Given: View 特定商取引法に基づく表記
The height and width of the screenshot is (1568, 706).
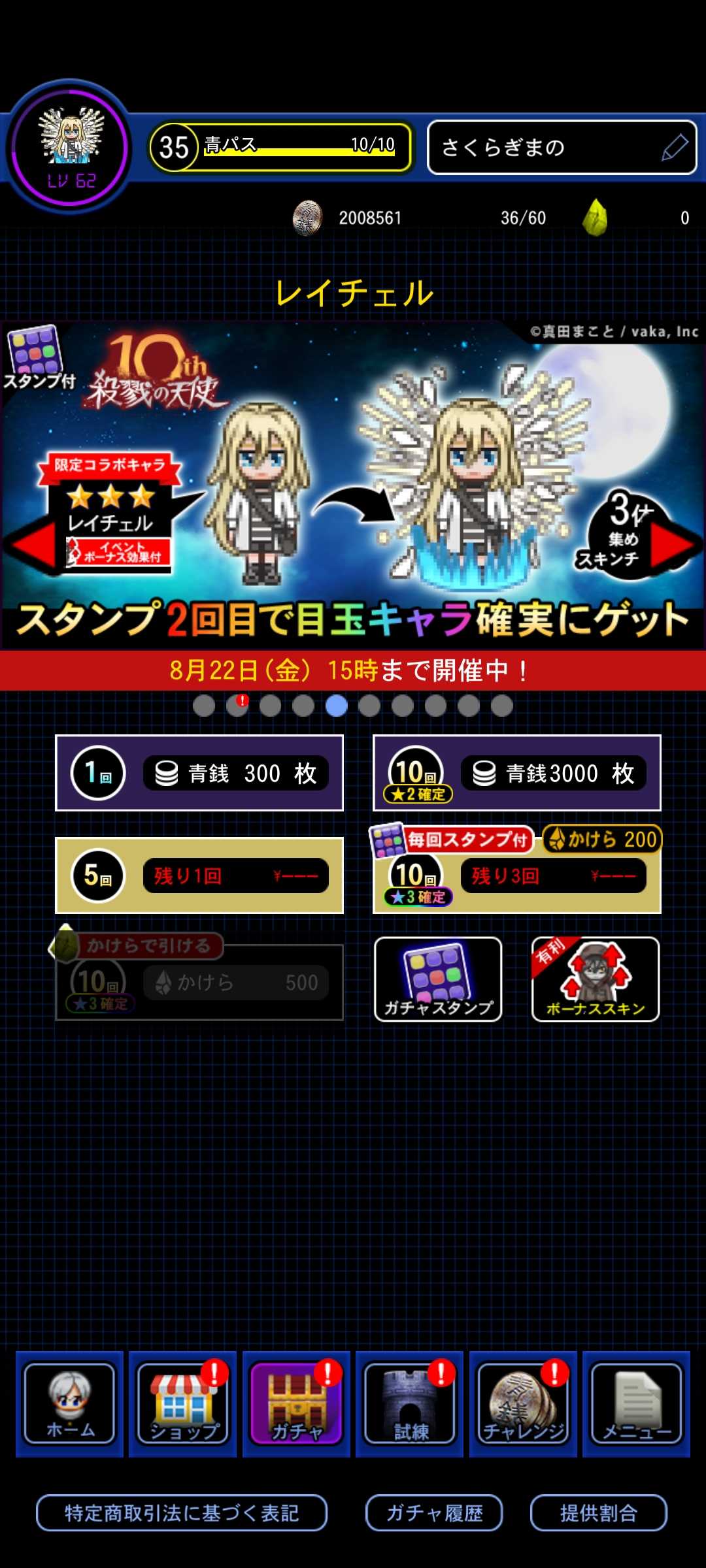Looking at the screenshot, I should click(182, 1512).
